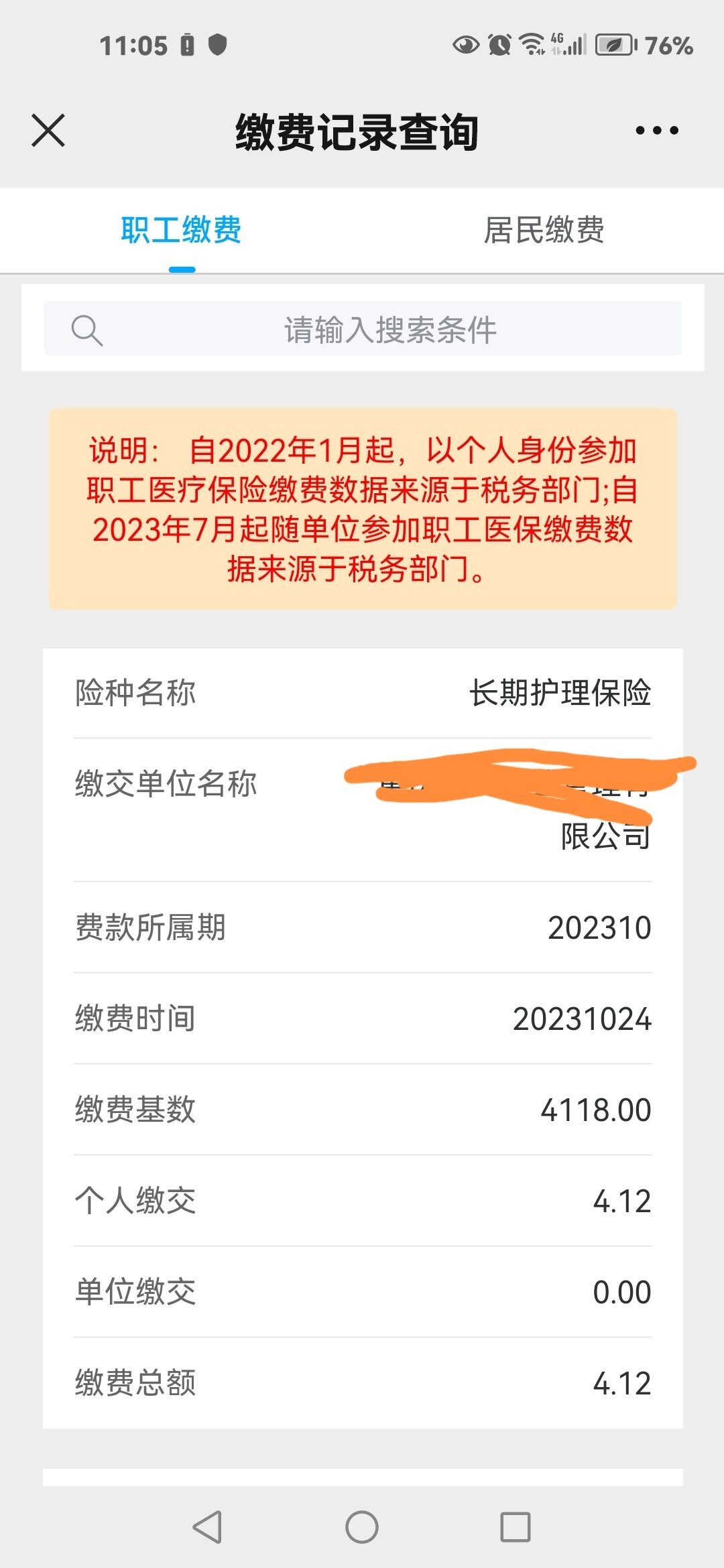
Task: Open the system recent apps view
Action: (516, 1527)
